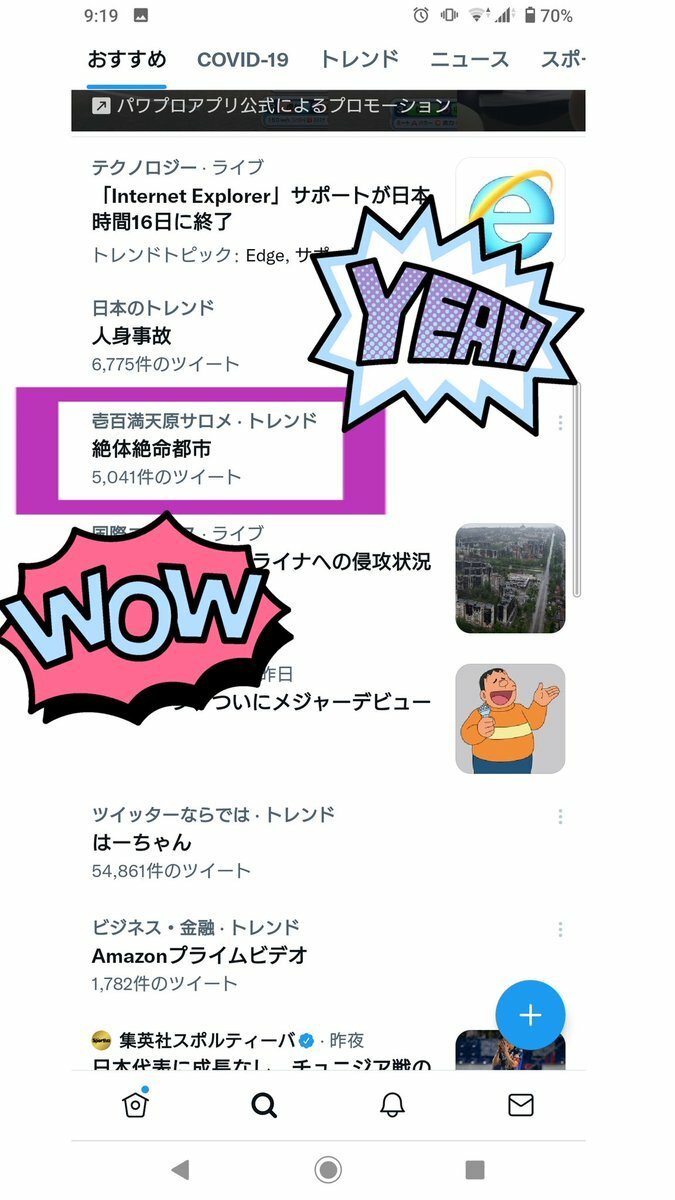Open the Internet Explorer support-ending story

click(x=260, y=209)
